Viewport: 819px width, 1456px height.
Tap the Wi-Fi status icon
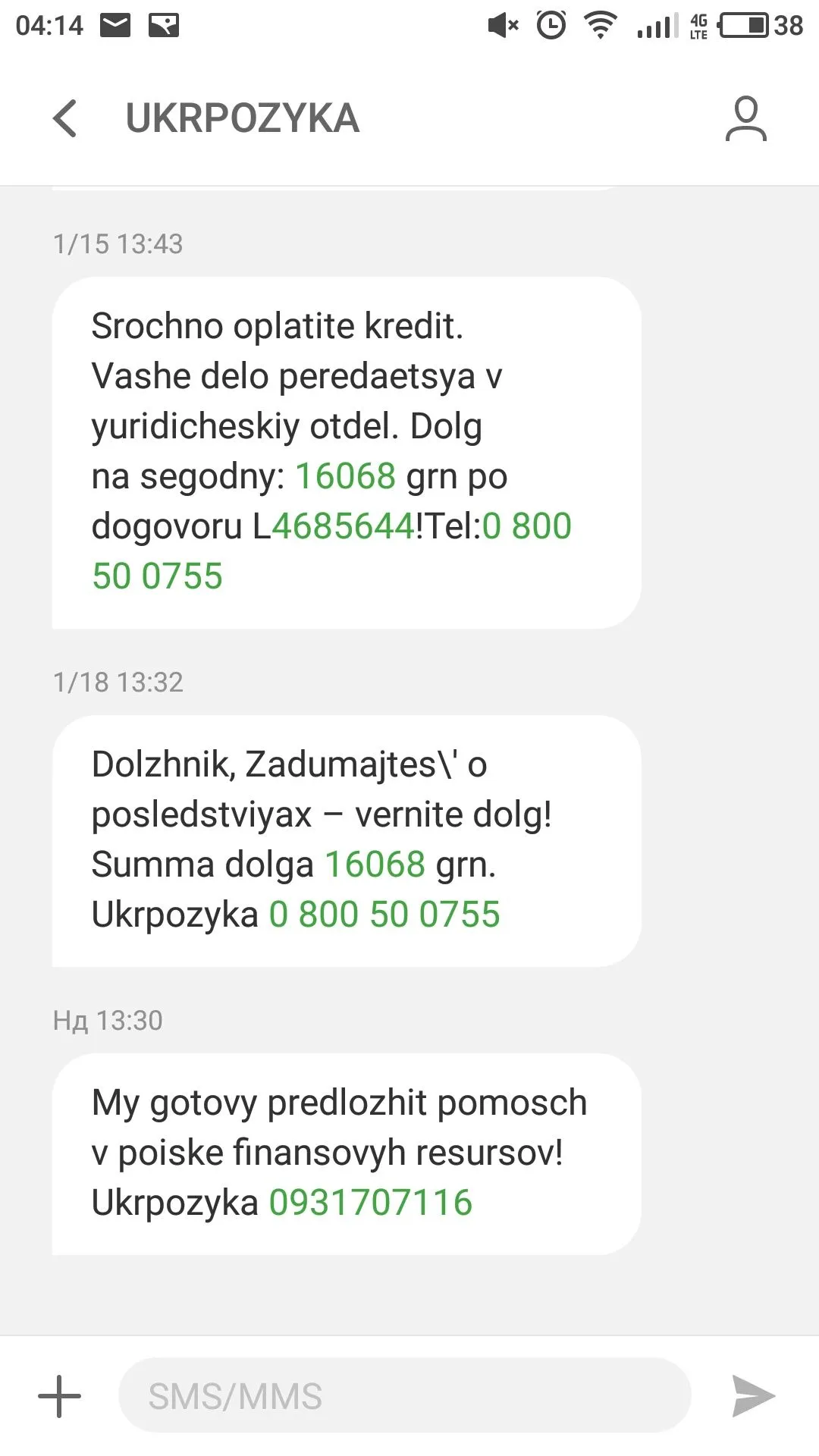600,25
